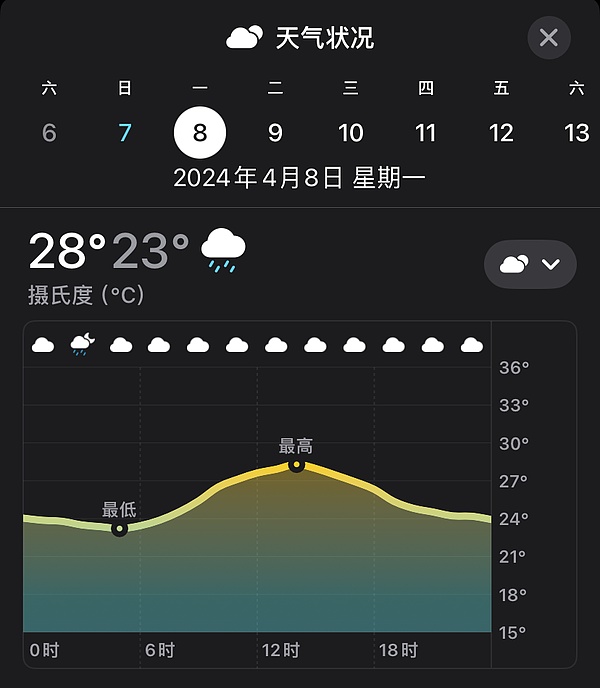View forecast for Saturday the 13th
The height and width of the screenshot is (688, 600).
click(x=576, y=133)
